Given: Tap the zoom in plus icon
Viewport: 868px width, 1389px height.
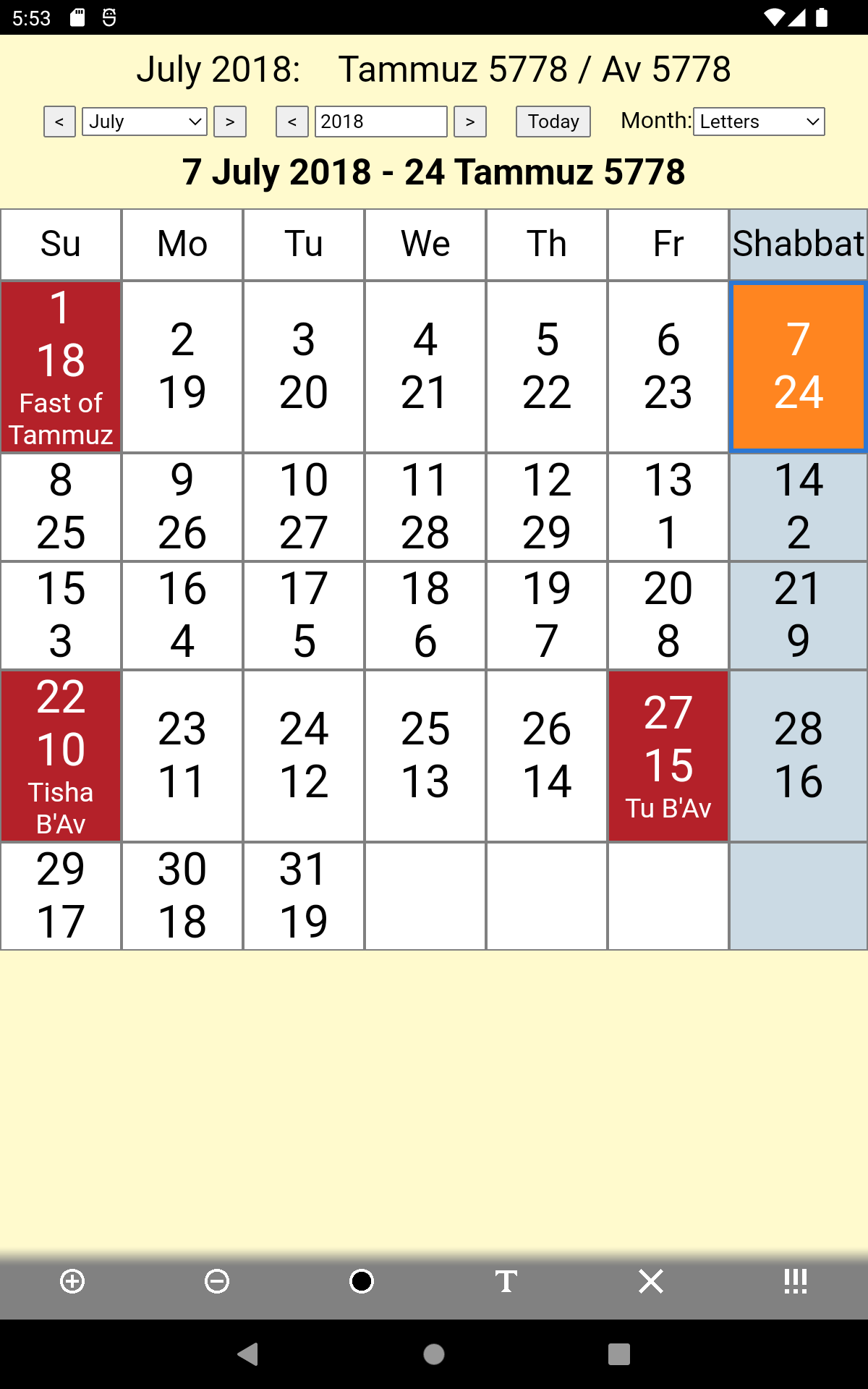Looking at the screenshot, I should point(72,1281).
